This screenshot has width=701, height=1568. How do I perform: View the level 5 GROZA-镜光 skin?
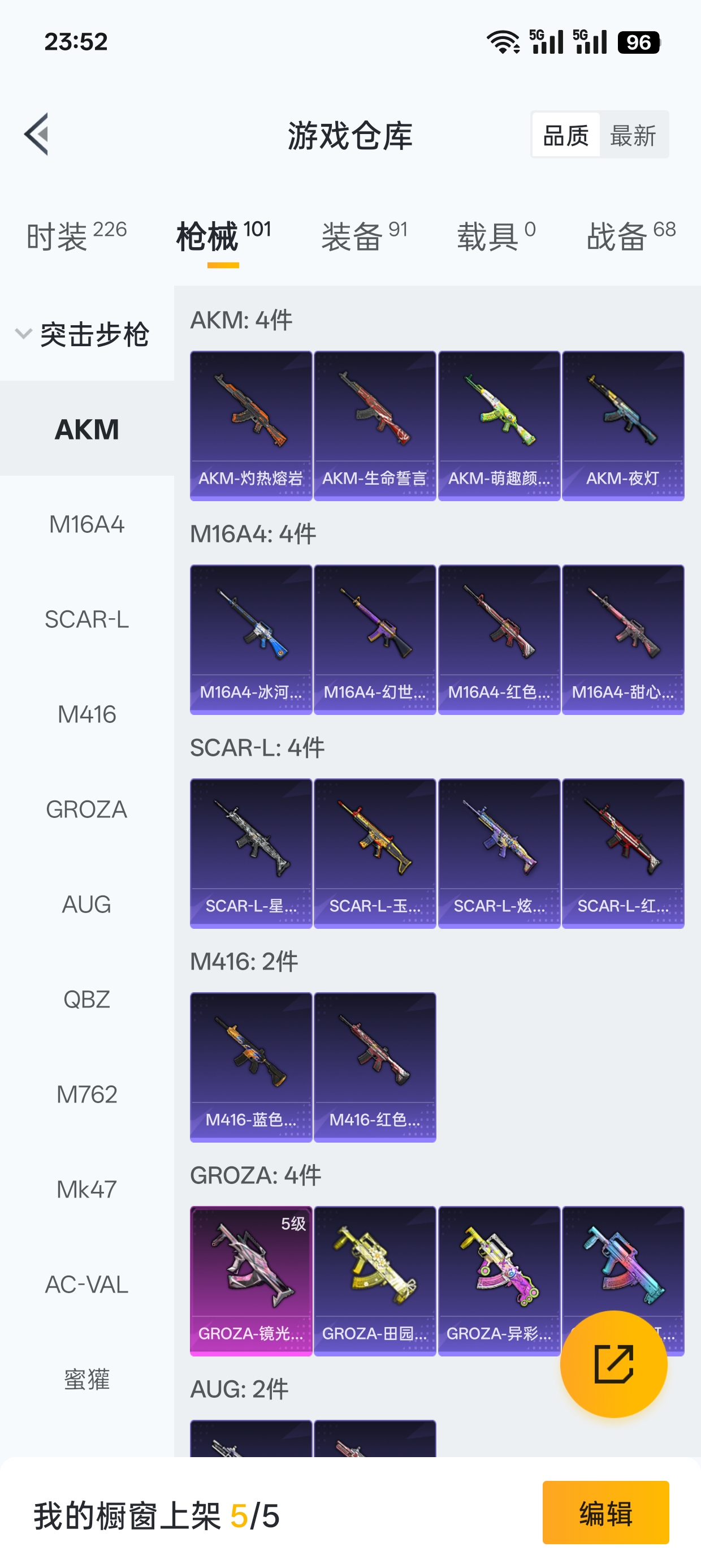(250, 1280)
